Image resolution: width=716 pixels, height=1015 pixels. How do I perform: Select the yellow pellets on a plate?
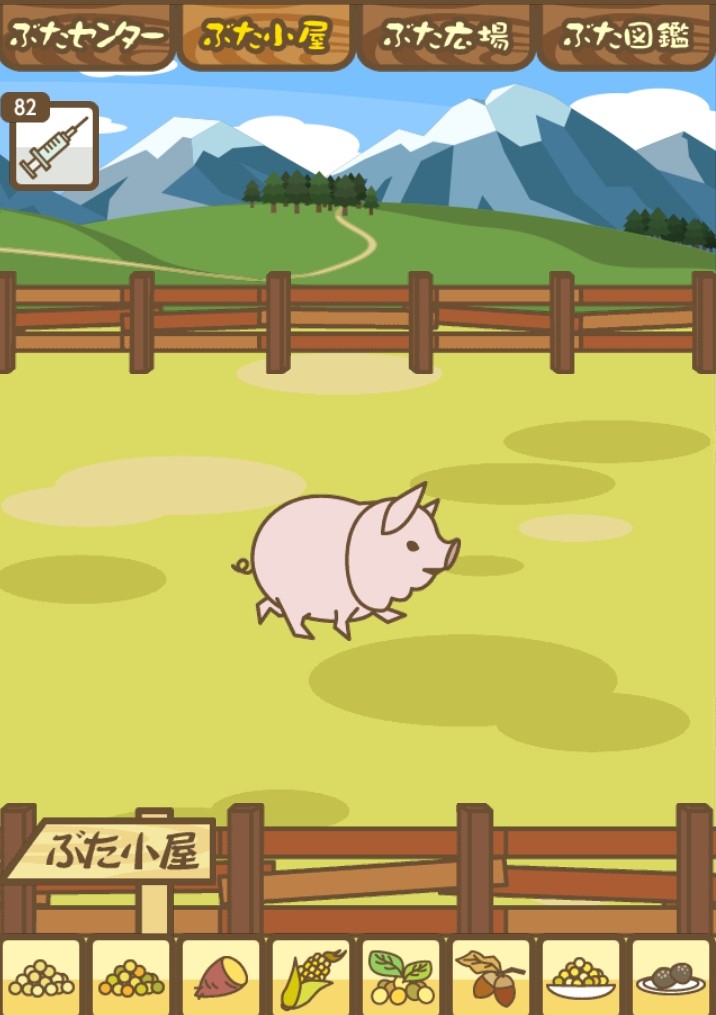(x=581, y=975)
